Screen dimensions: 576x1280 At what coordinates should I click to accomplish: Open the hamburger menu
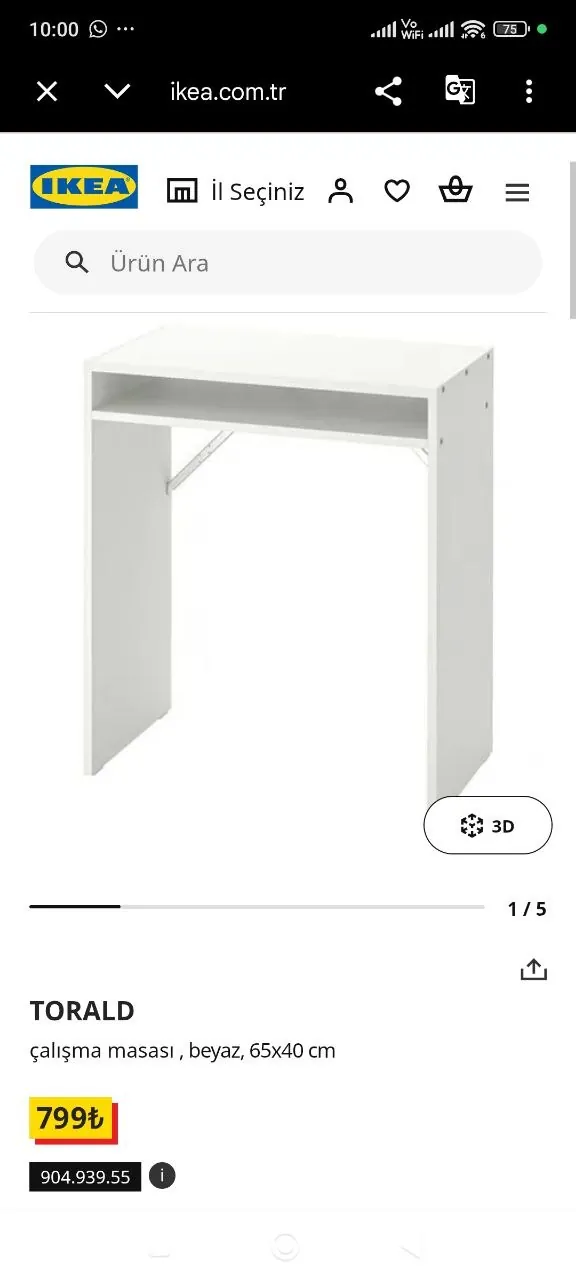[x=517, y=192]
